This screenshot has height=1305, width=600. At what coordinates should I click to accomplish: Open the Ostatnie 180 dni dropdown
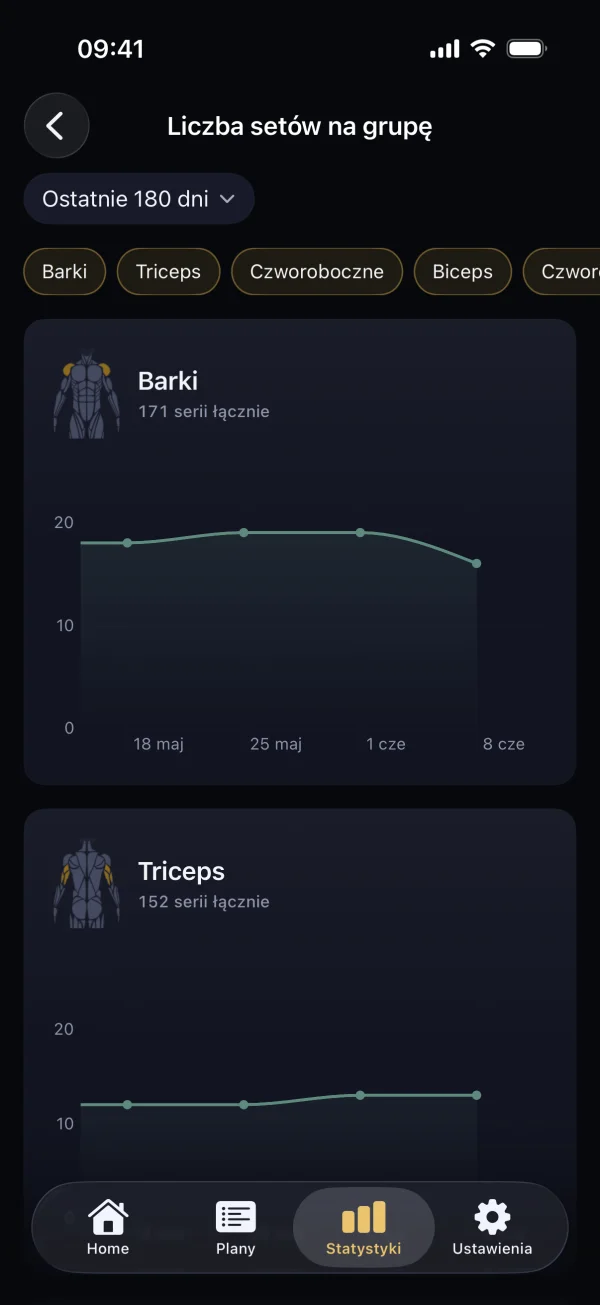pos(139,199)
